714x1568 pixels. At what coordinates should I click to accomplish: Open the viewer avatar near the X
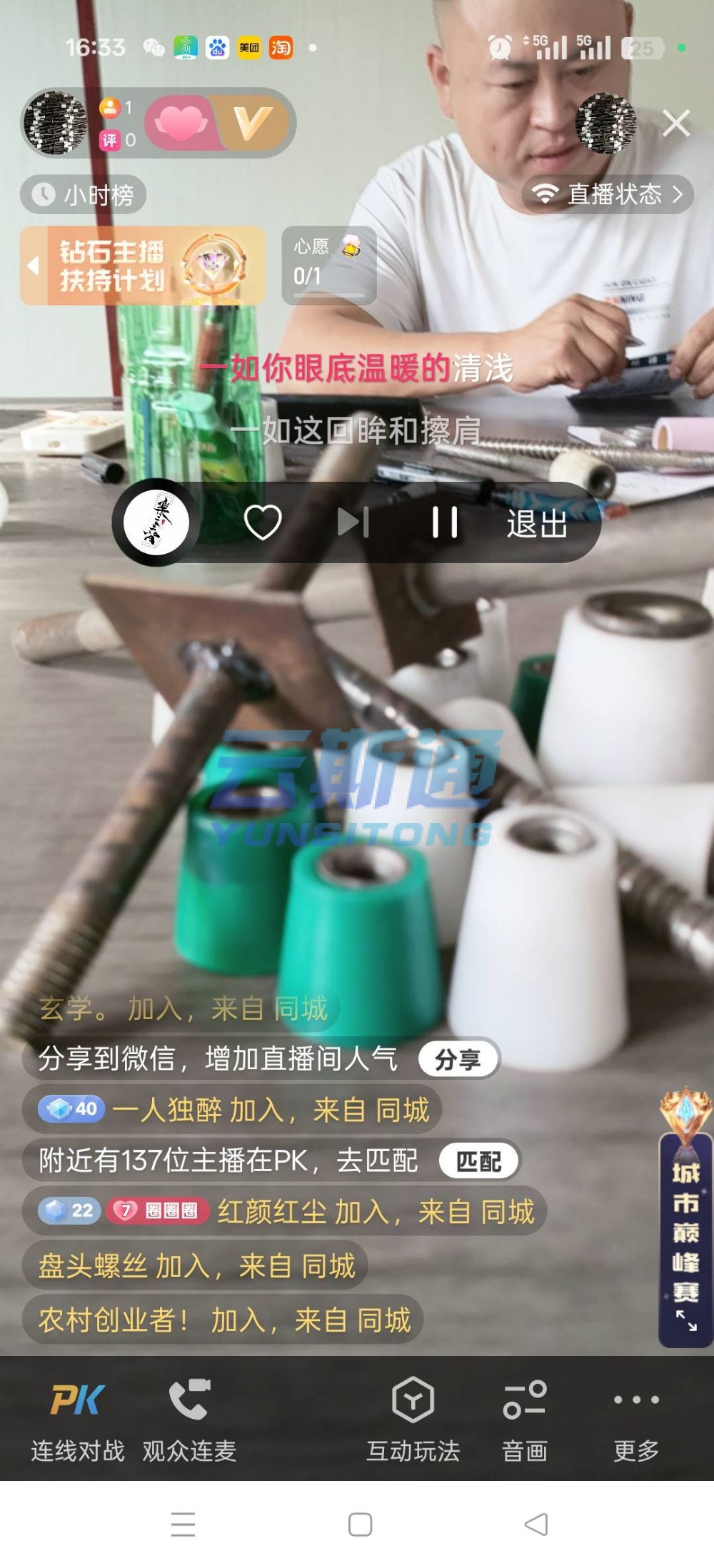click(606, 123)
